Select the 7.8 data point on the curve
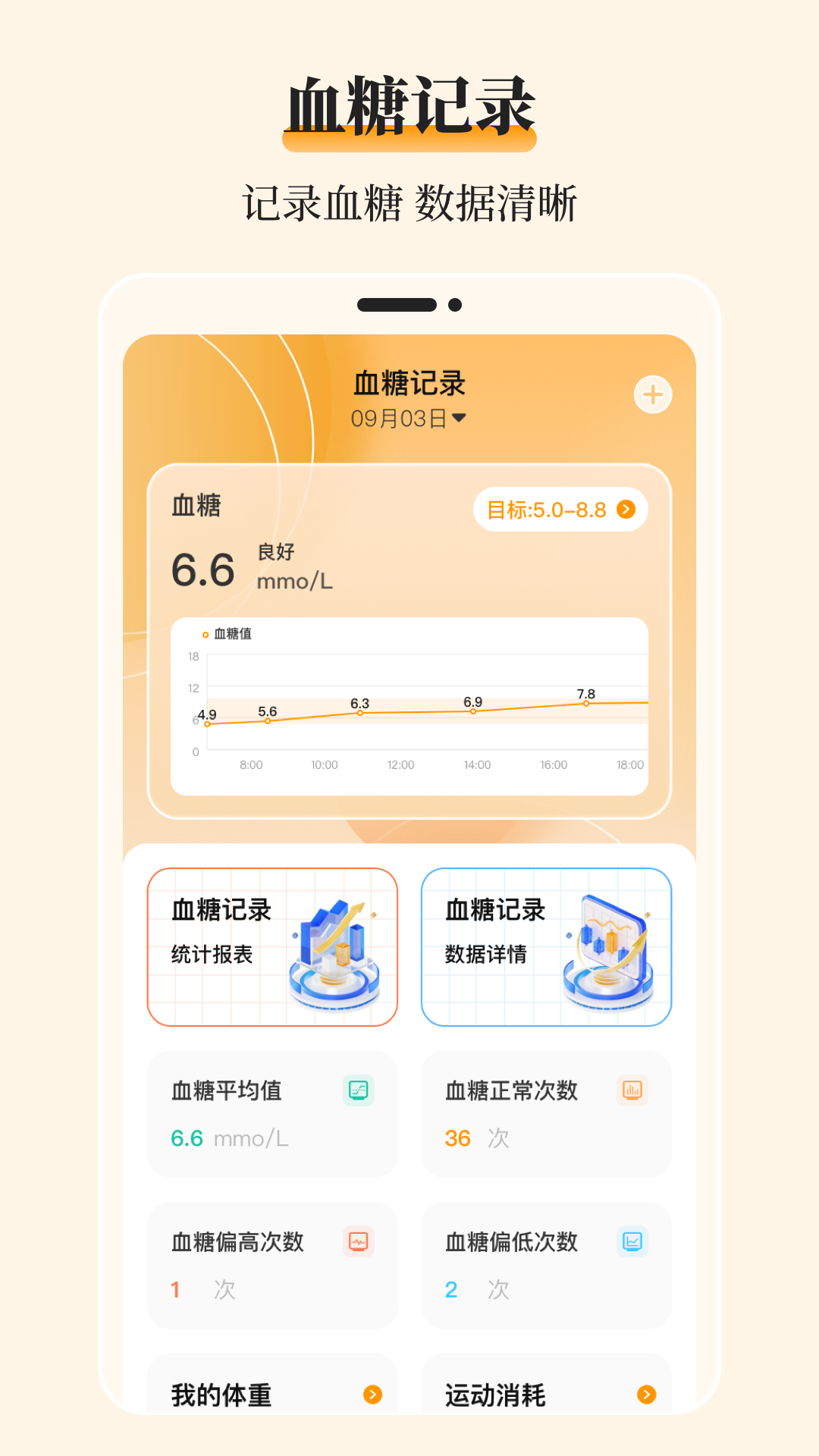 585,704
